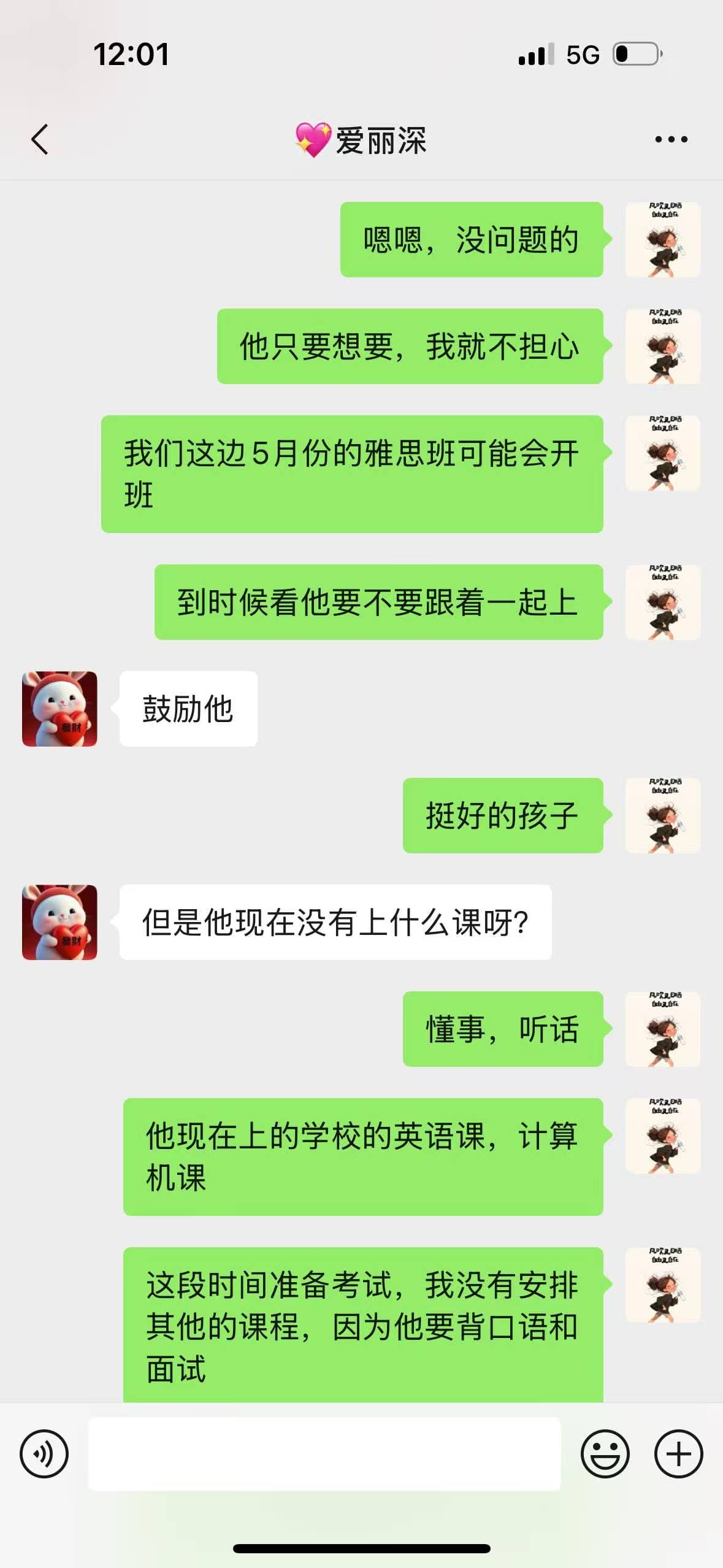Viewport: 723px width, 1568px height.
Task: Tap the cellular signal bars indicator
Action: (x=536, y=54)
